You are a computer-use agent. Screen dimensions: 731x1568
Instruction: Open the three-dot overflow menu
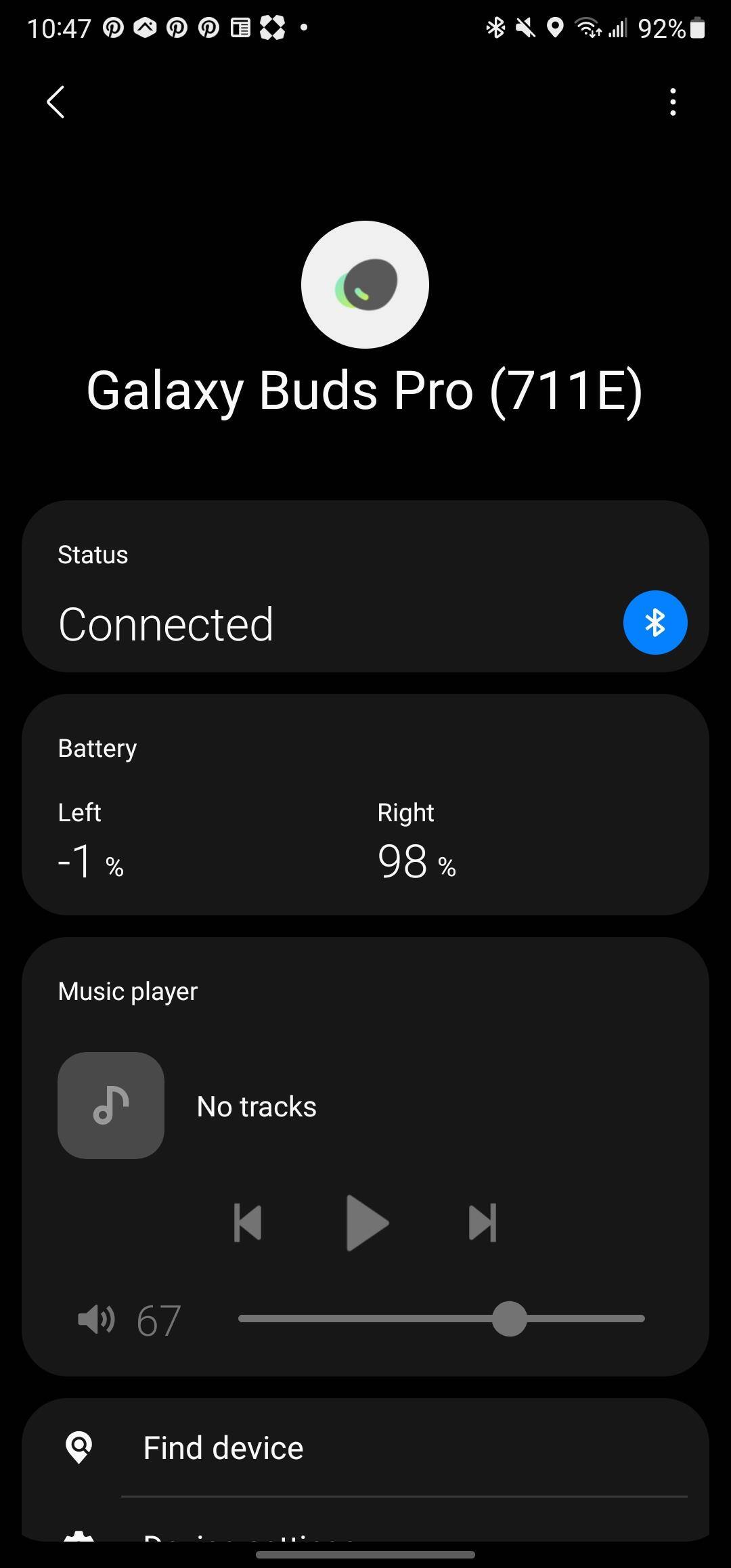(x=672, y=102)
